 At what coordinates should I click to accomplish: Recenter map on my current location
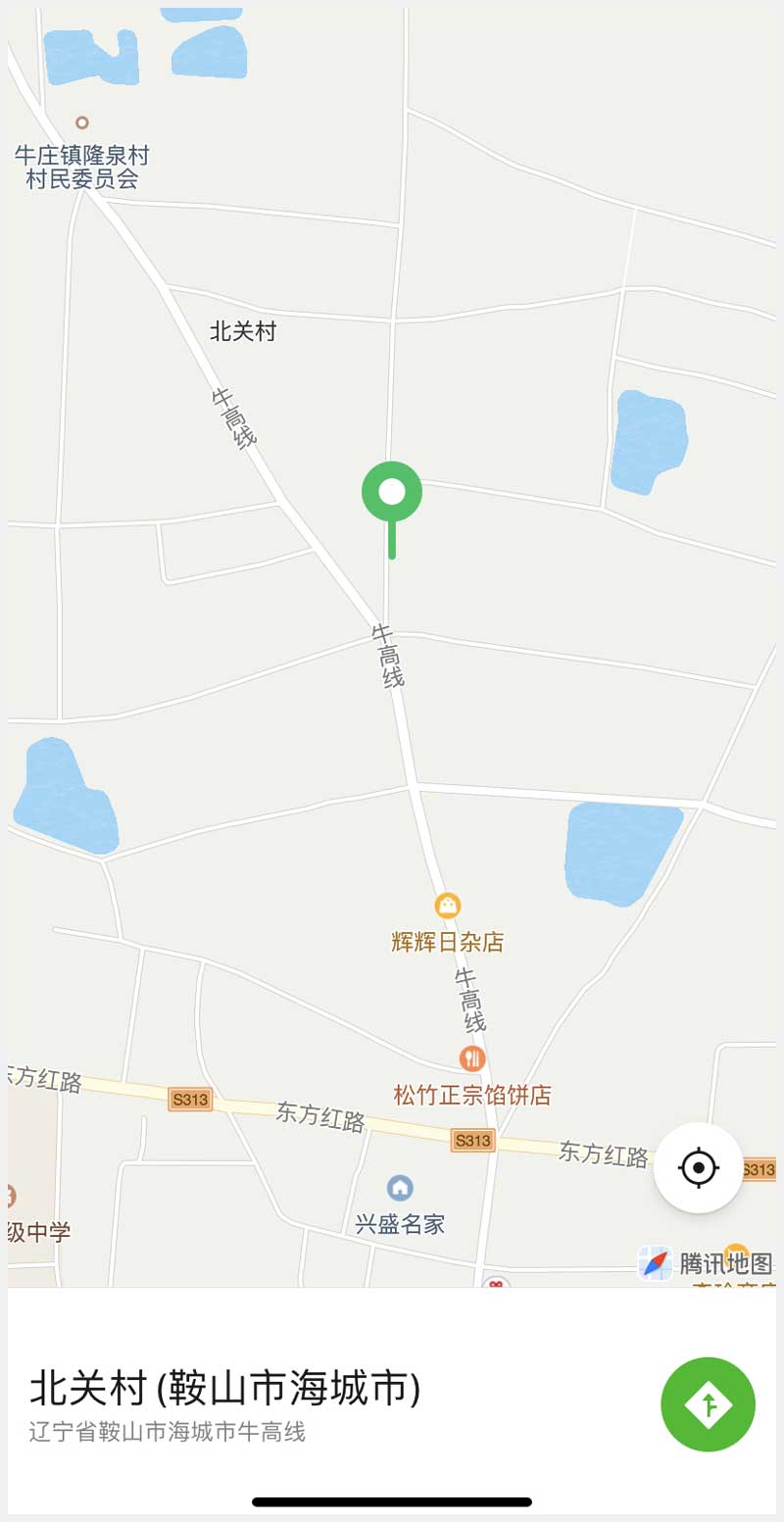(x=699, y=1167)
